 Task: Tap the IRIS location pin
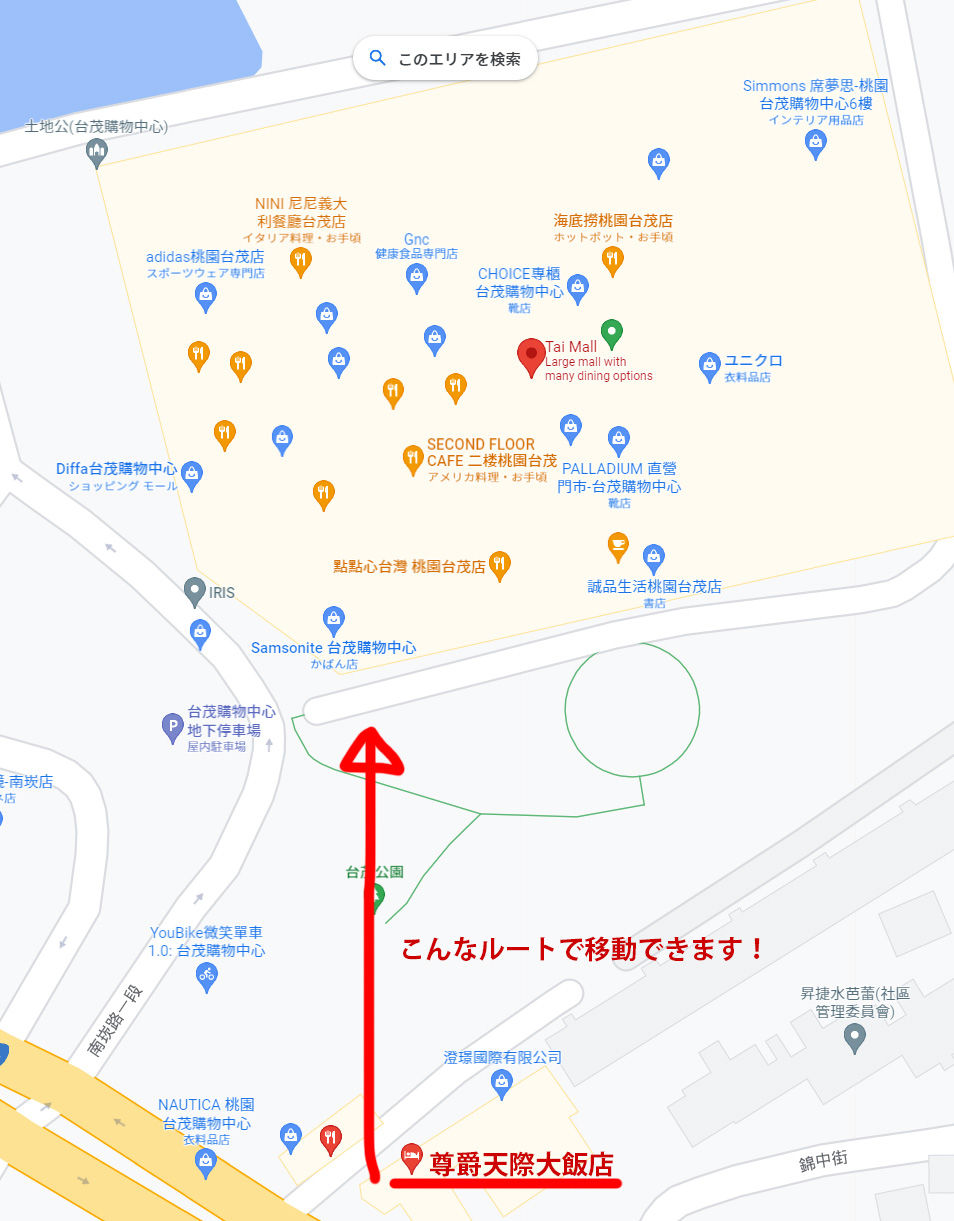tap(195, 592)
